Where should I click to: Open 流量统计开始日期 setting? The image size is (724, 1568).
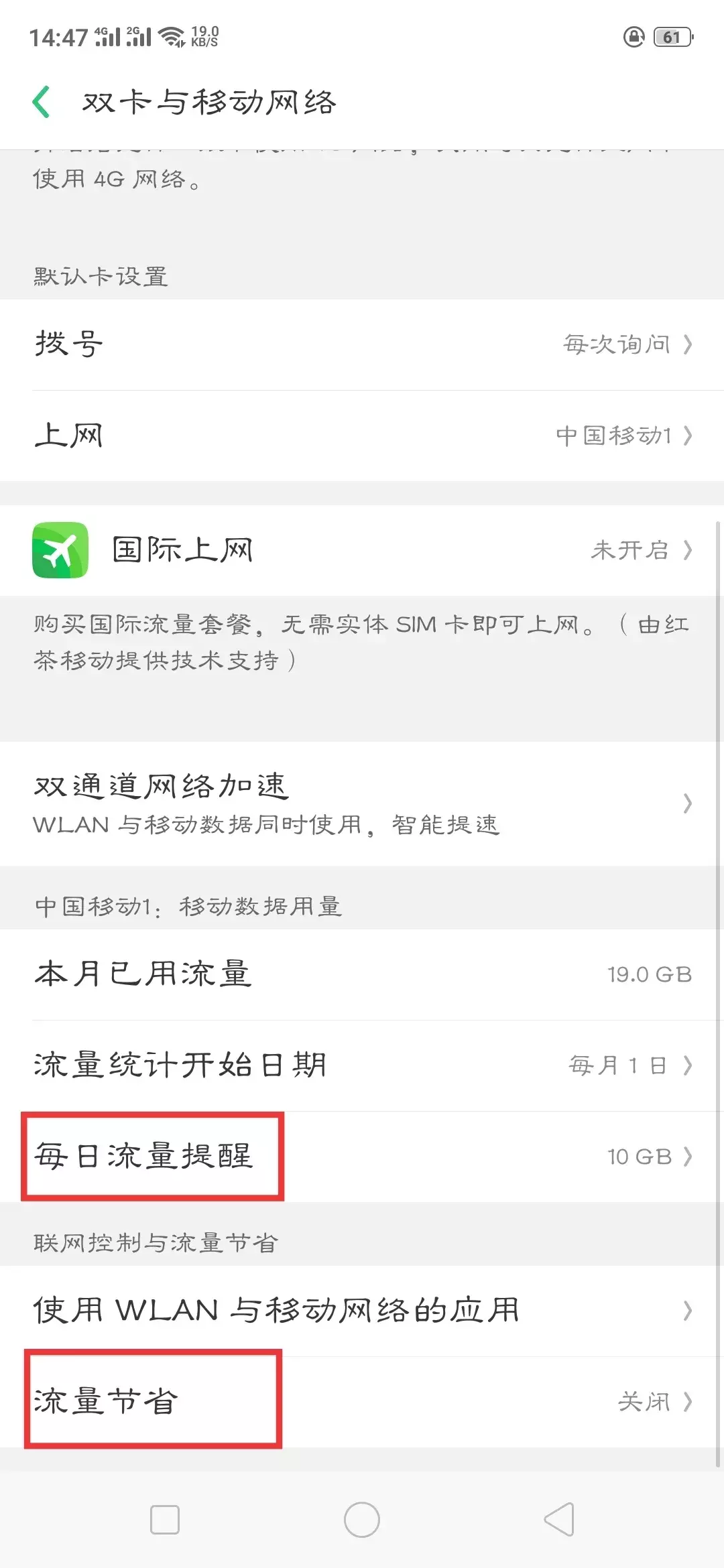[362, 1065]
